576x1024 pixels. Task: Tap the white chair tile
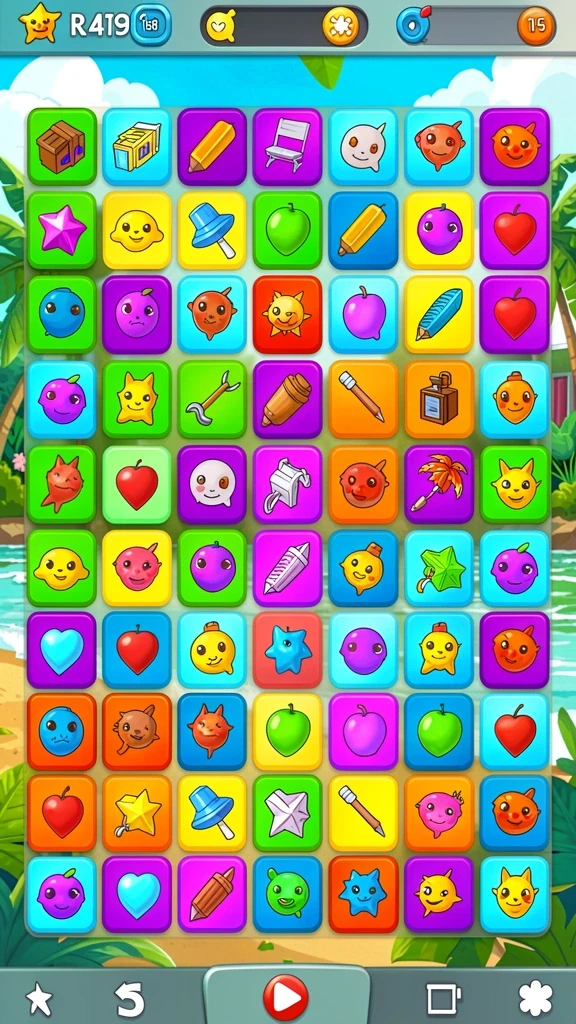tap(287, 146)
